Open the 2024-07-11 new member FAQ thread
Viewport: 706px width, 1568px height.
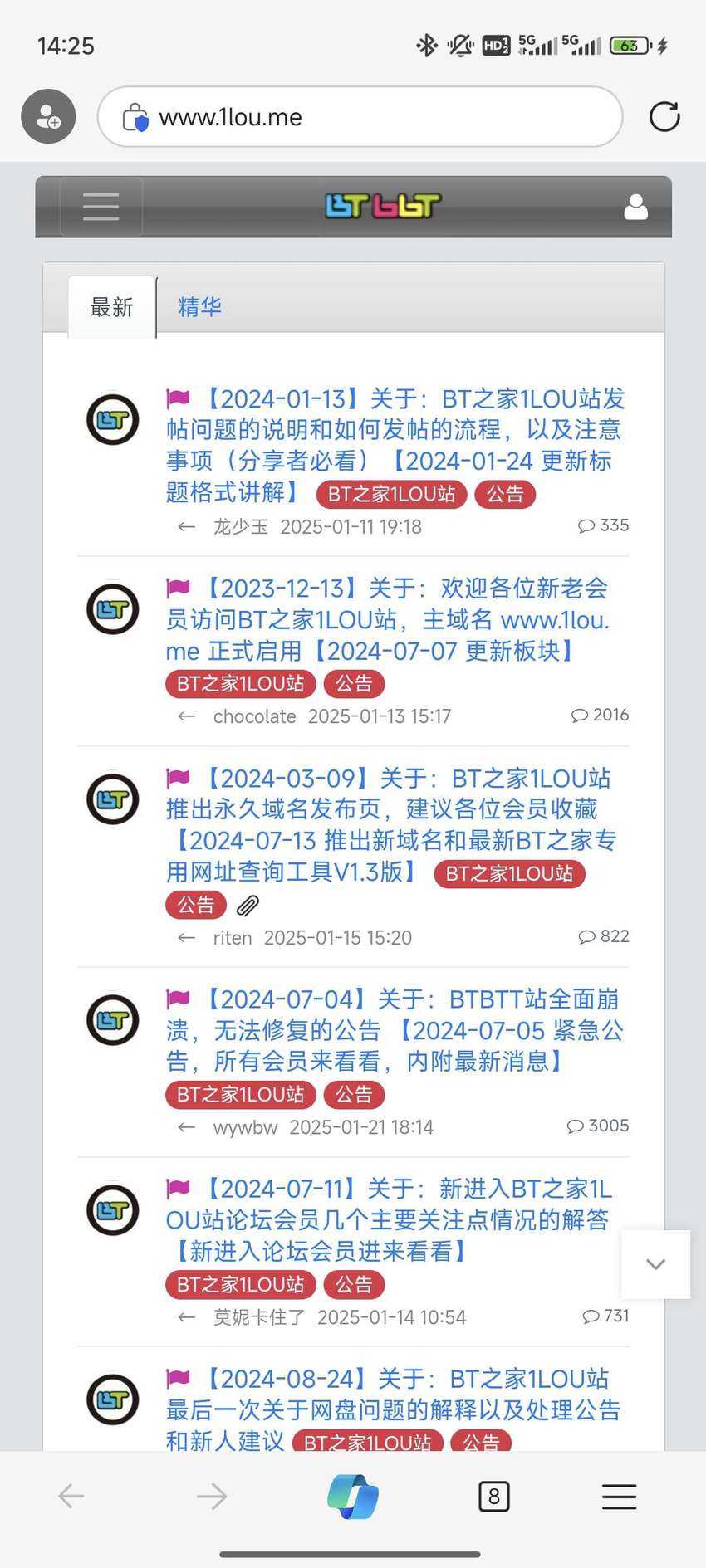pyautogui.click(x=389, y=1219)
